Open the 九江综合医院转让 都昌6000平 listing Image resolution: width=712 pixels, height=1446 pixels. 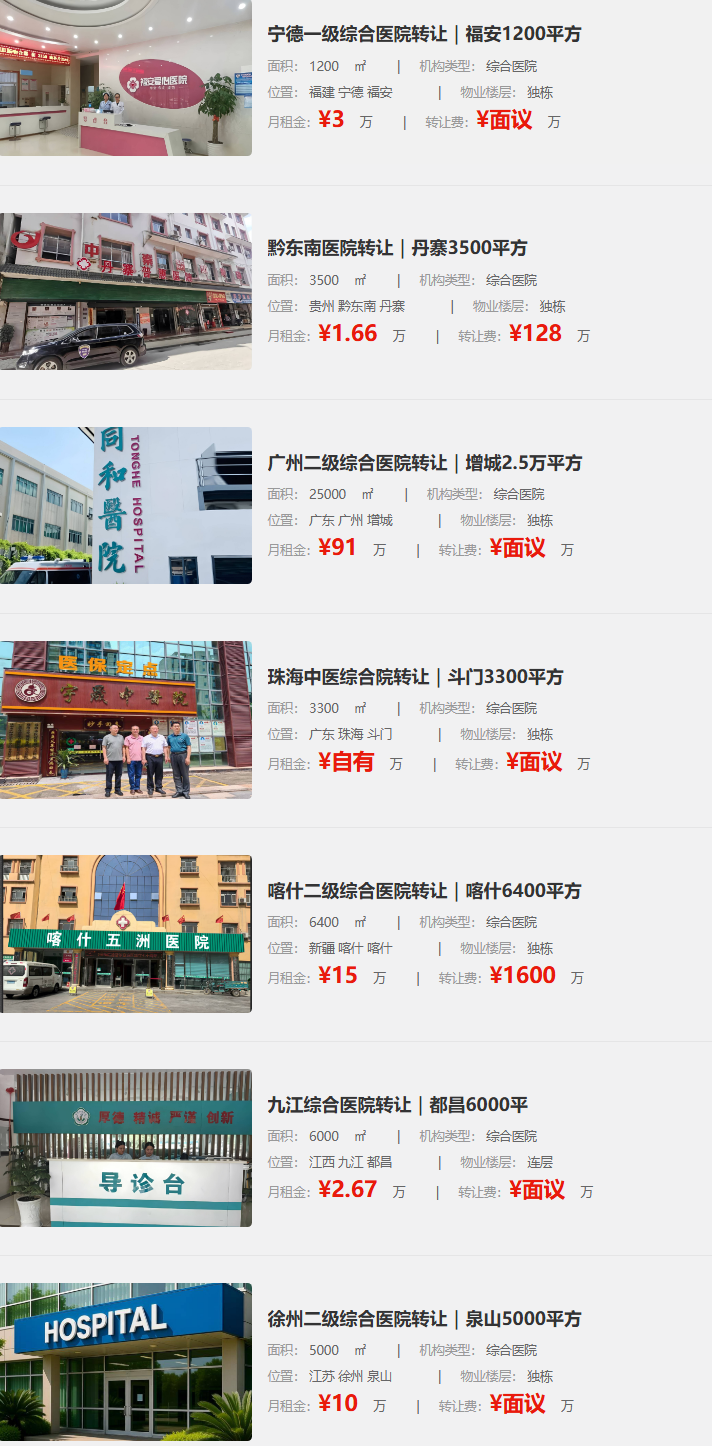pyautogui.click(x=397, y=1105)
